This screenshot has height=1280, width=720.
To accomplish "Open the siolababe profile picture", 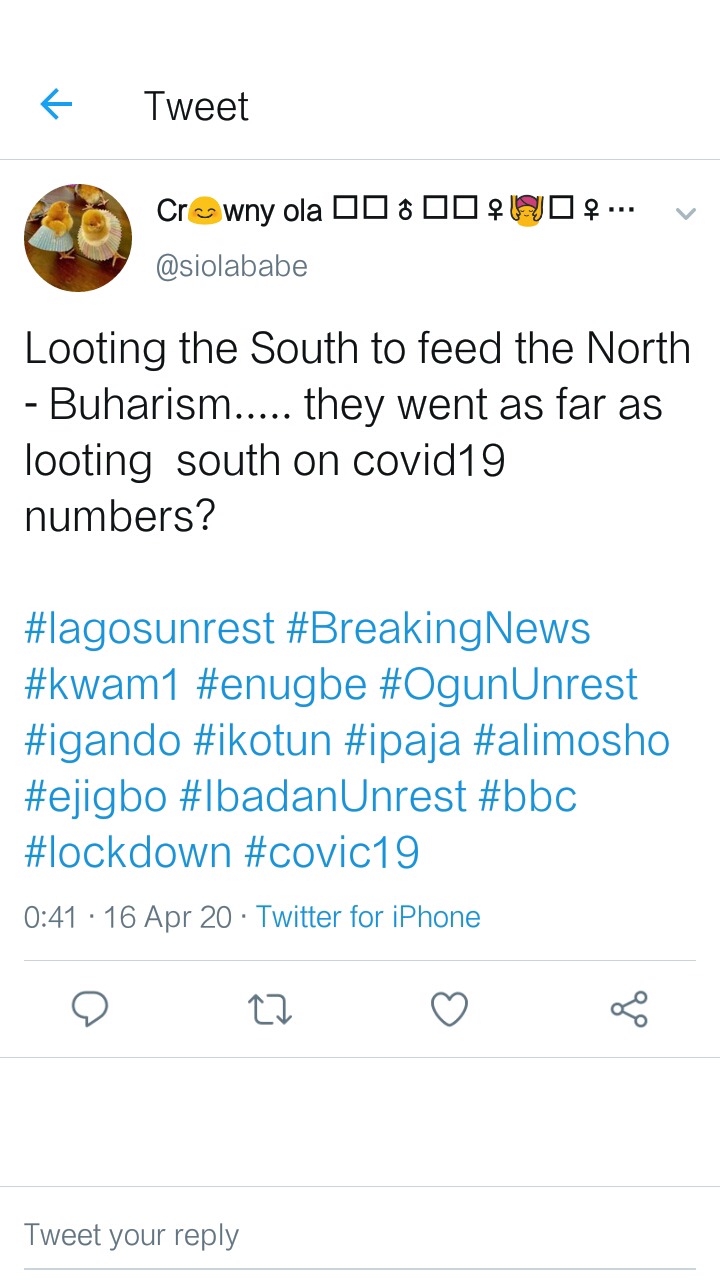I will 78,238.
